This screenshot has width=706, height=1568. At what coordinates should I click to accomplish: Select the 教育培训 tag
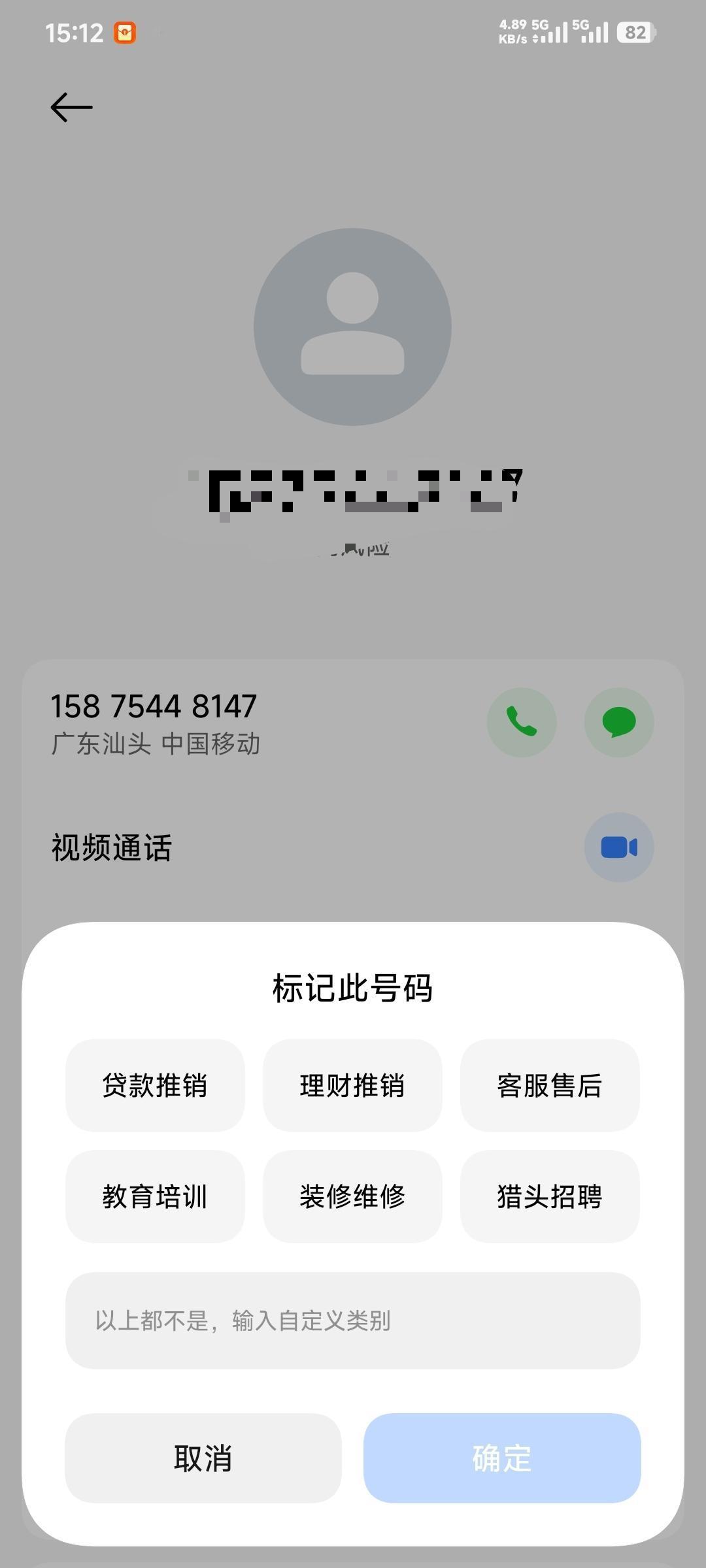pos(156,1196)
